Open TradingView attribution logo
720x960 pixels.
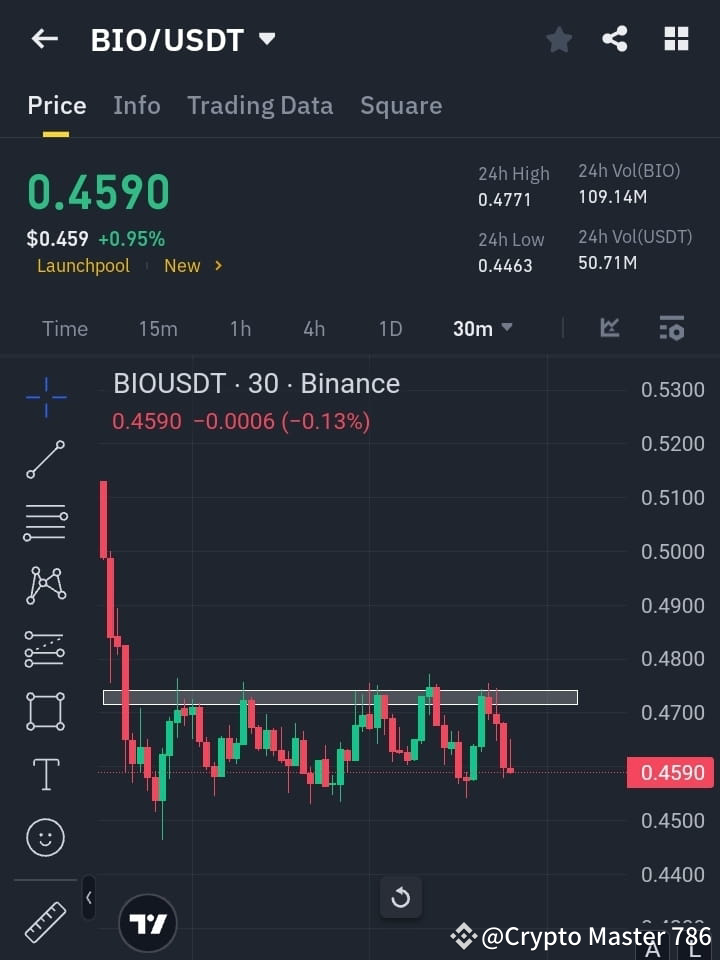pyautogui.click(x=148, y=922)
